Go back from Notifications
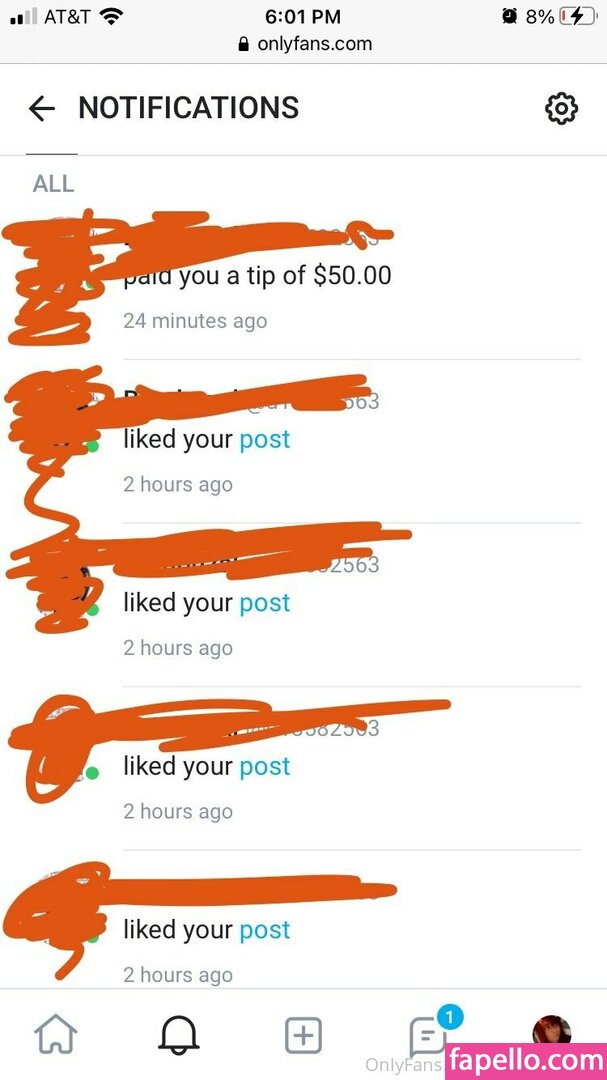The width and height of the screenshot is (607, 1080). click(x=41, y=108)
